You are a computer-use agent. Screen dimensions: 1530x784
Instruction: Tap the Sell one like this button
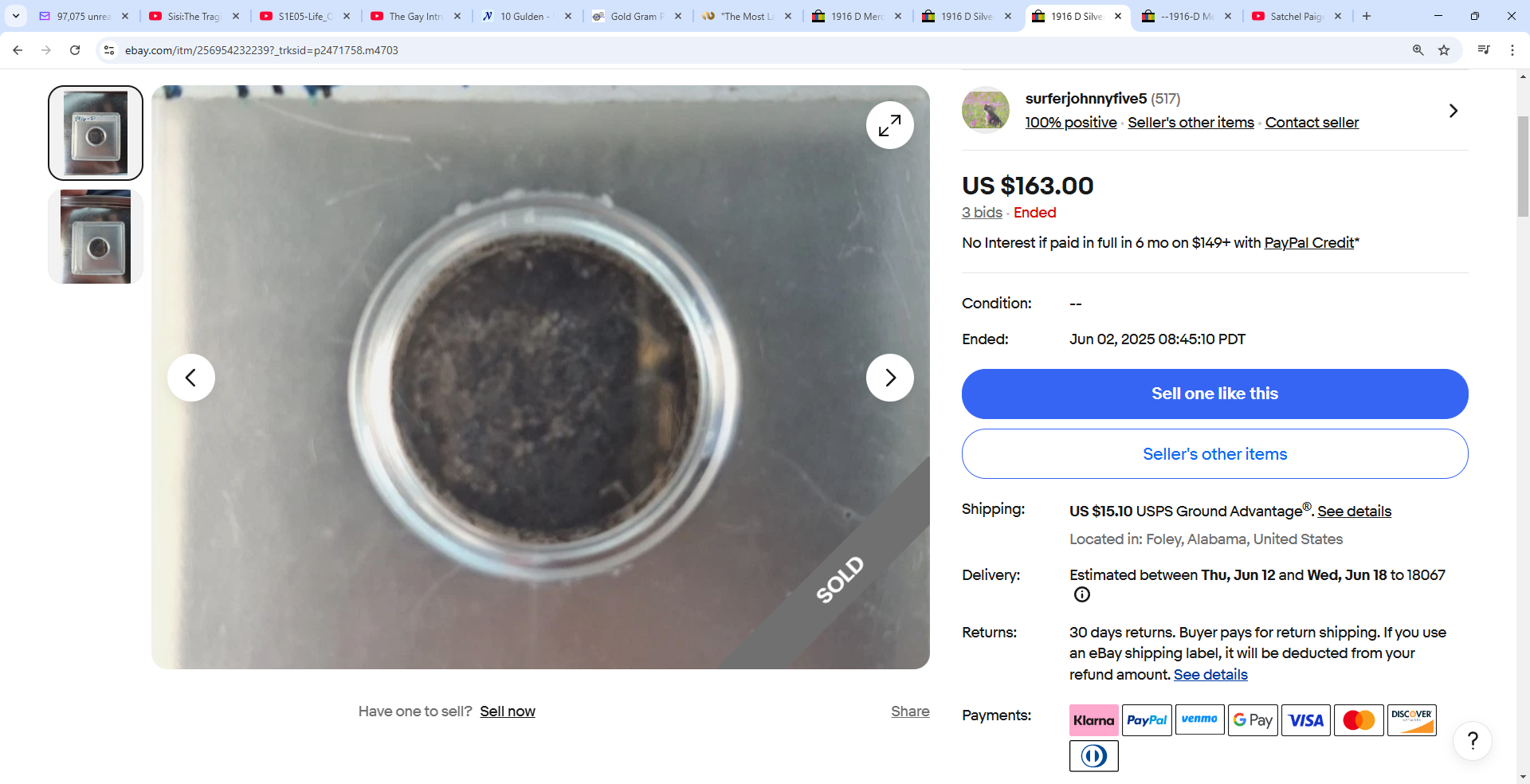[1214, 394]
